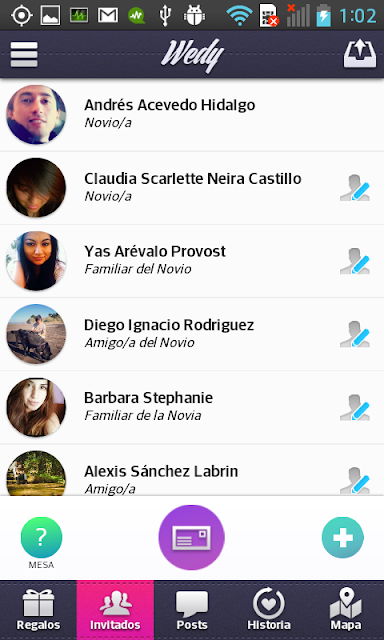Tap the green MESA question button
This screenshot has width=384, height=640.
pyautogui.click(x=41, y=537)
